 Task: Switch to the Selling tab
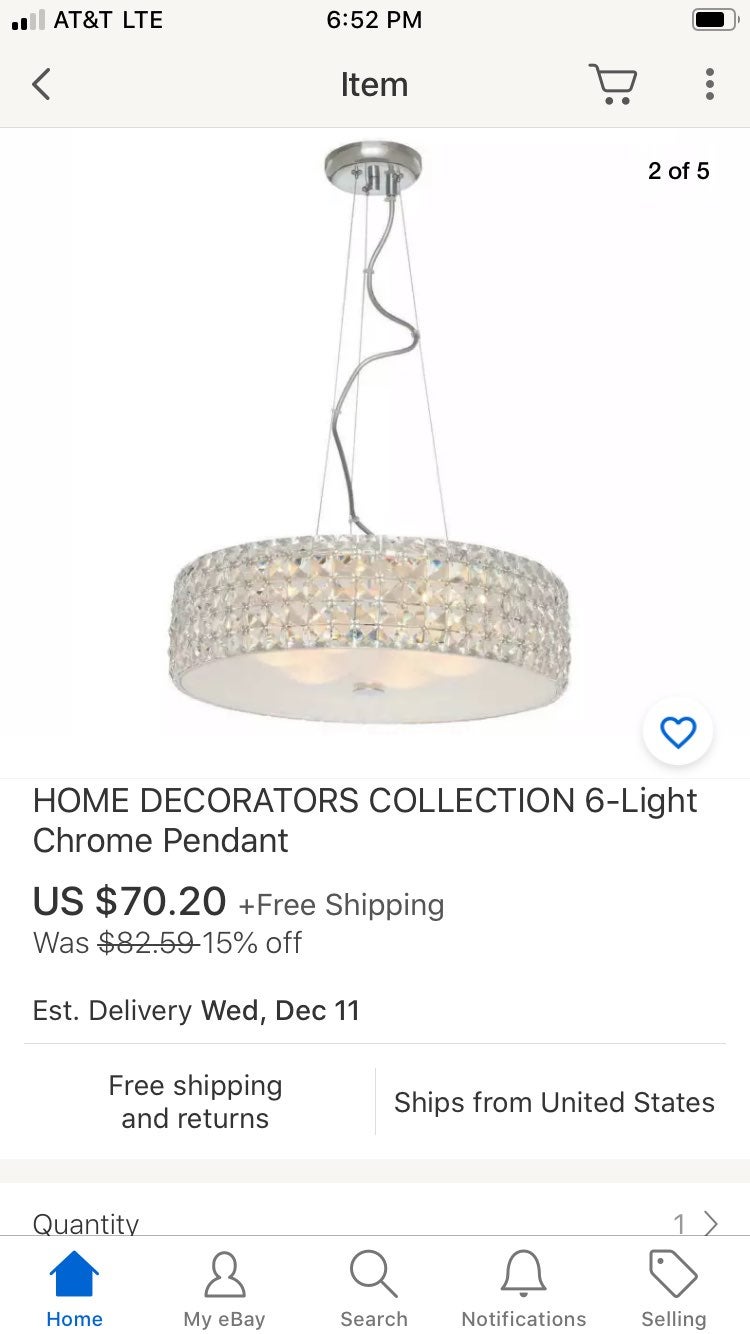pos(674,1289)
